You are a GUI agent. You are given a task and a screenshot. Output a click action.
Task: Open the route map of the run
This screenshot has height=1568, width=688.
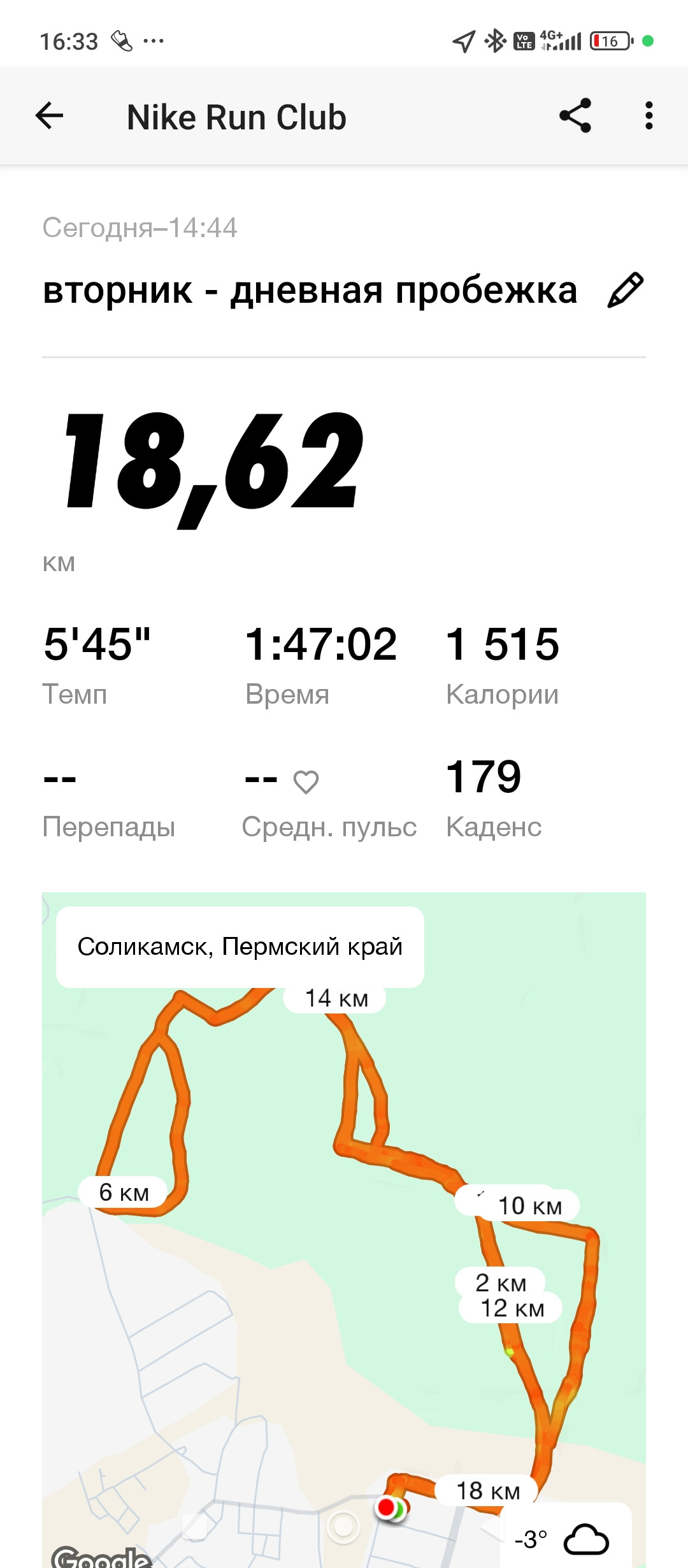(344, 1230)
